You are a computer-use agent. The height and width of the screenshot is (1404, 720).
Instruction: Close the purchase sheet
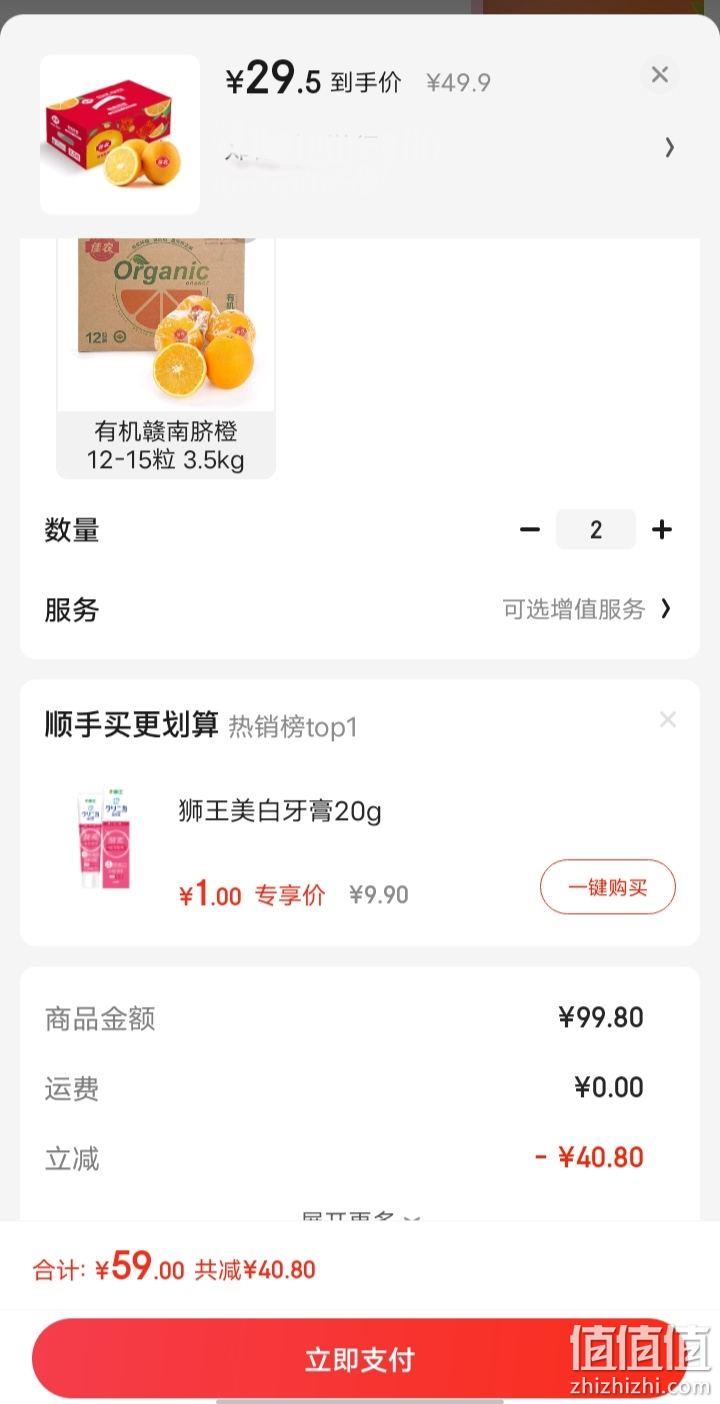click(x=660, y=75)
